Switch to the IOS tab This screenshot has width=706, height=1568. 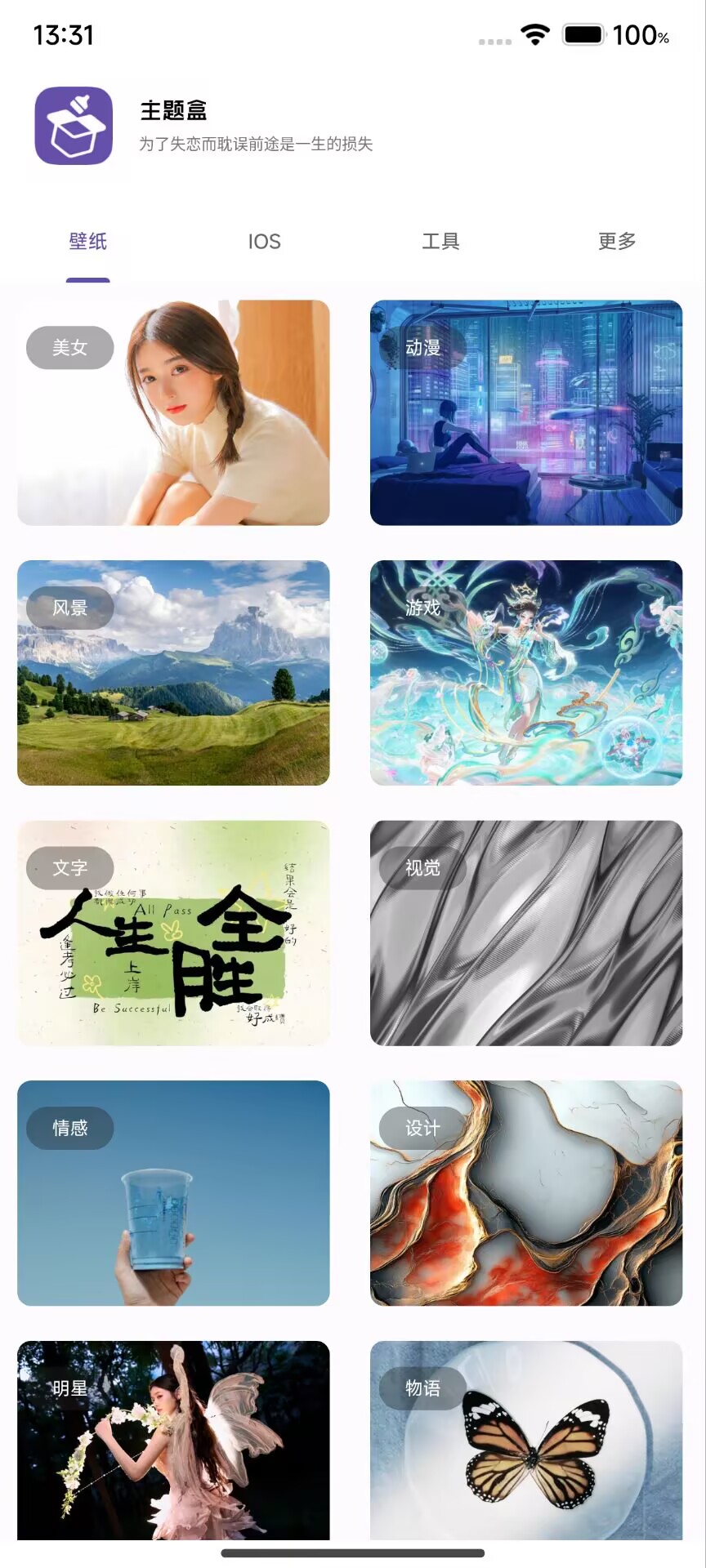[x=264, y=242]
